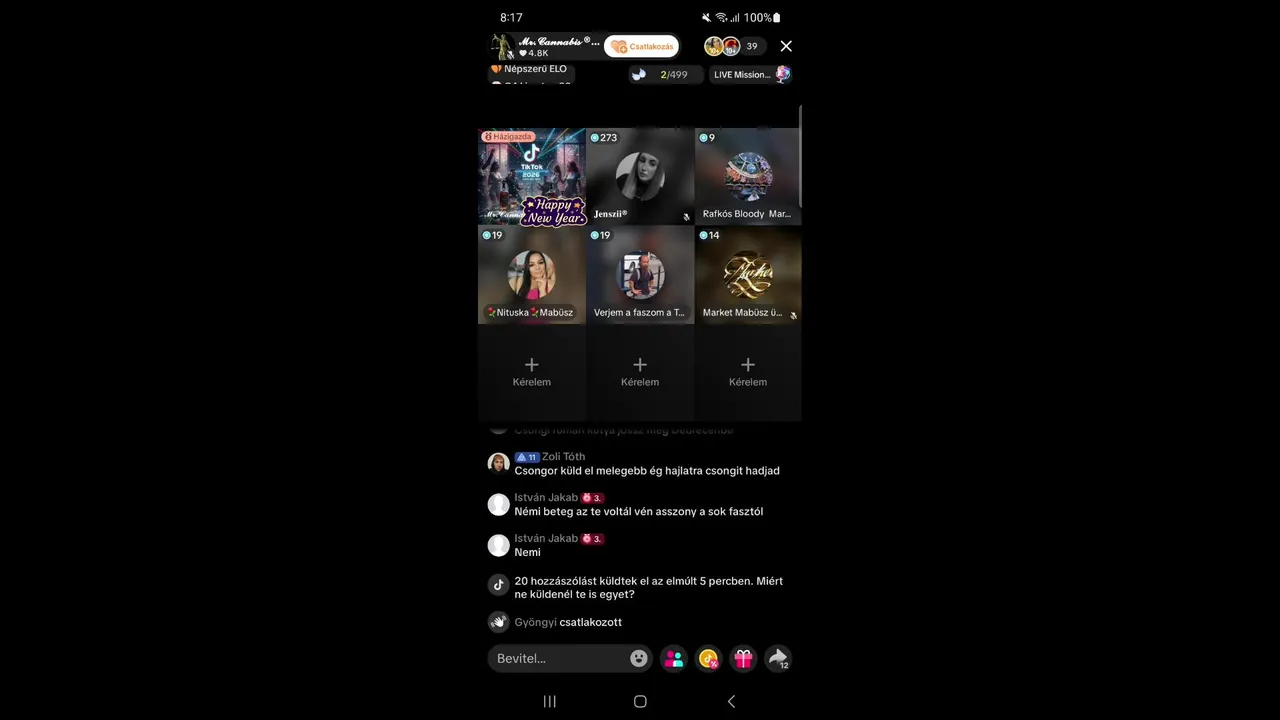This screenshot has height=720, width=1280.
Task: Open the LIVE Mission chip
Action: pyautogui.click(x=751, y=74)
